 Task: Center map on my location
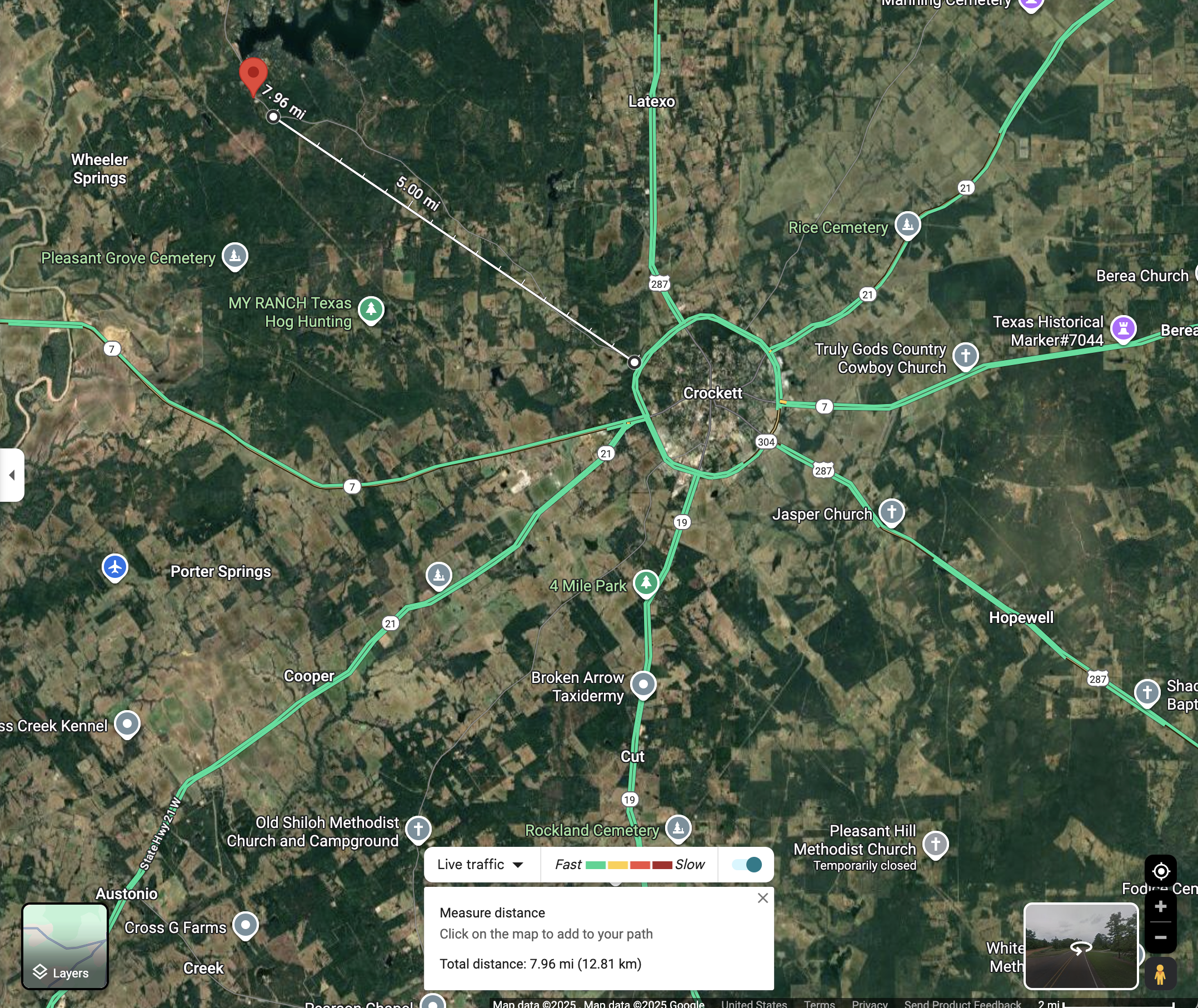(1160, 871)
